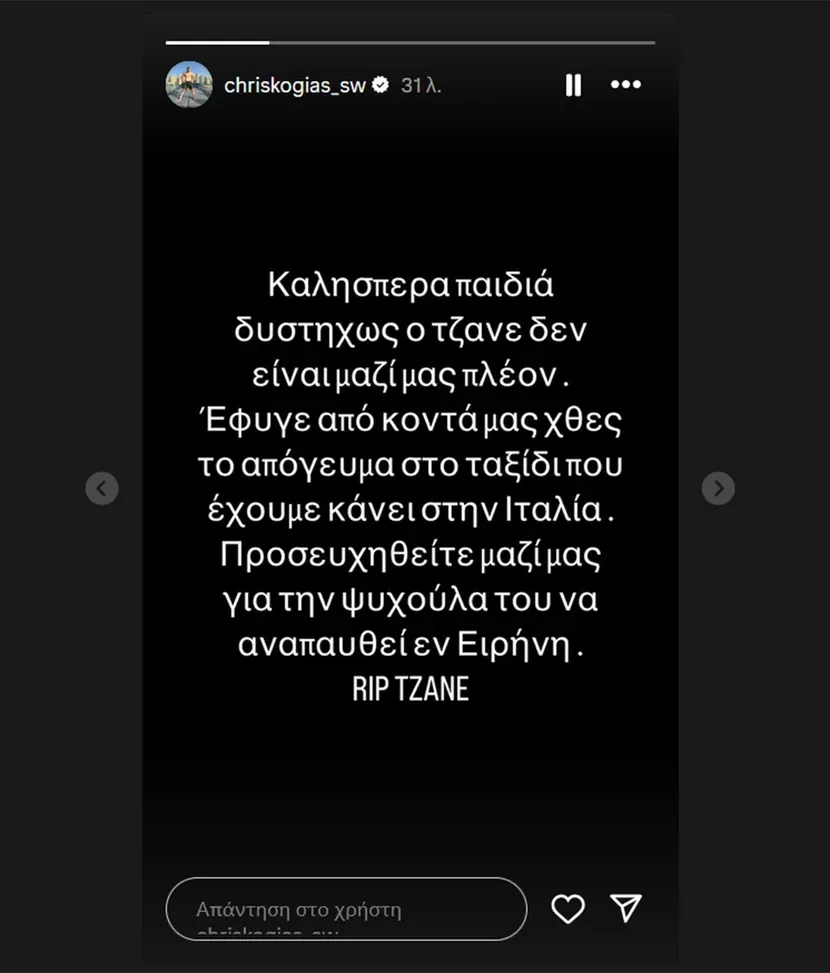Viewport: 830px width, 973px height.
Task: Share the story via paper plane
Action: pyautogui.click(x=625, y=908)
